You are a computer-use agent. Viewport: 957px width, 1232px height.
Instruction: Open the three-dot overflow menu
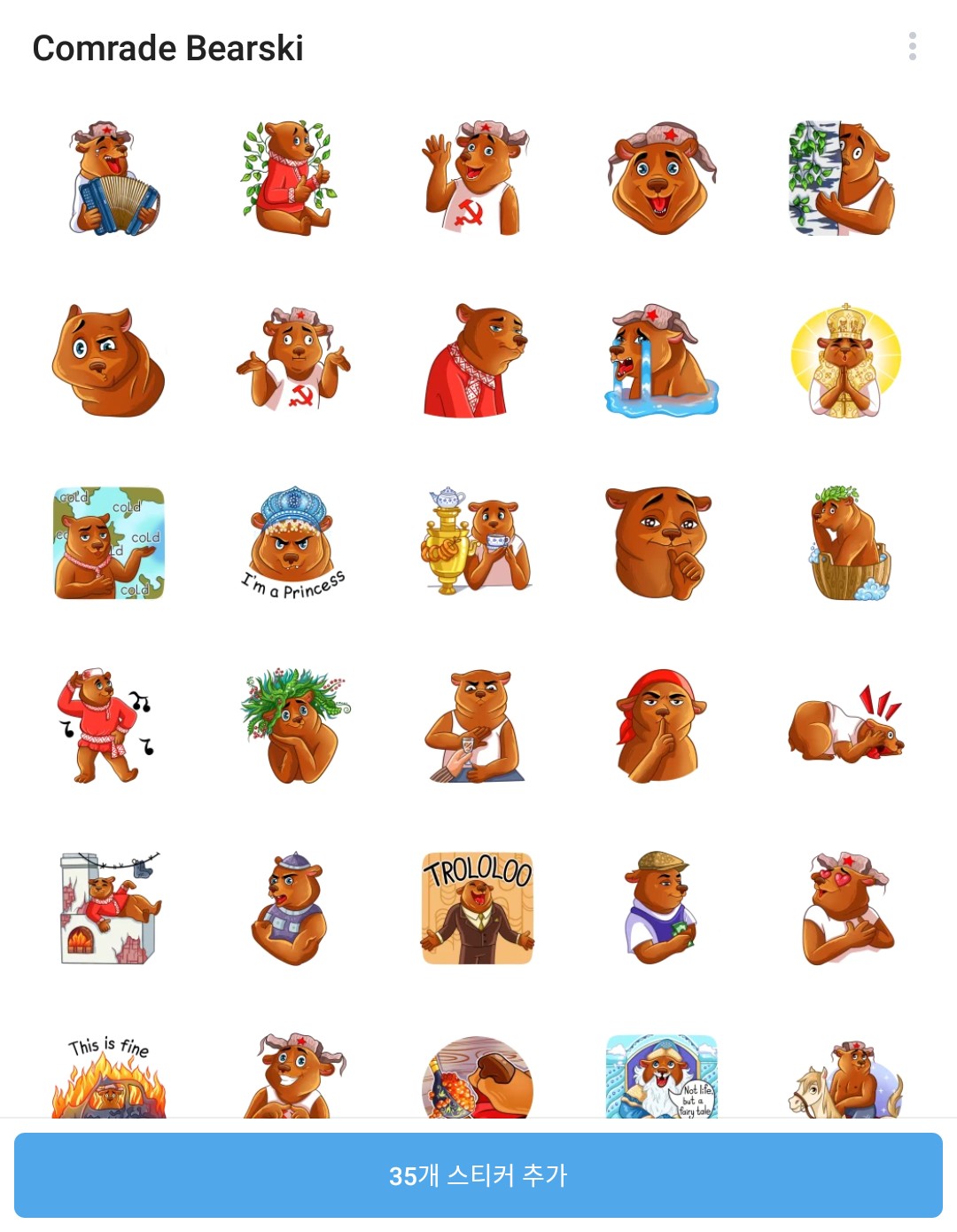[x=912, y=46]
